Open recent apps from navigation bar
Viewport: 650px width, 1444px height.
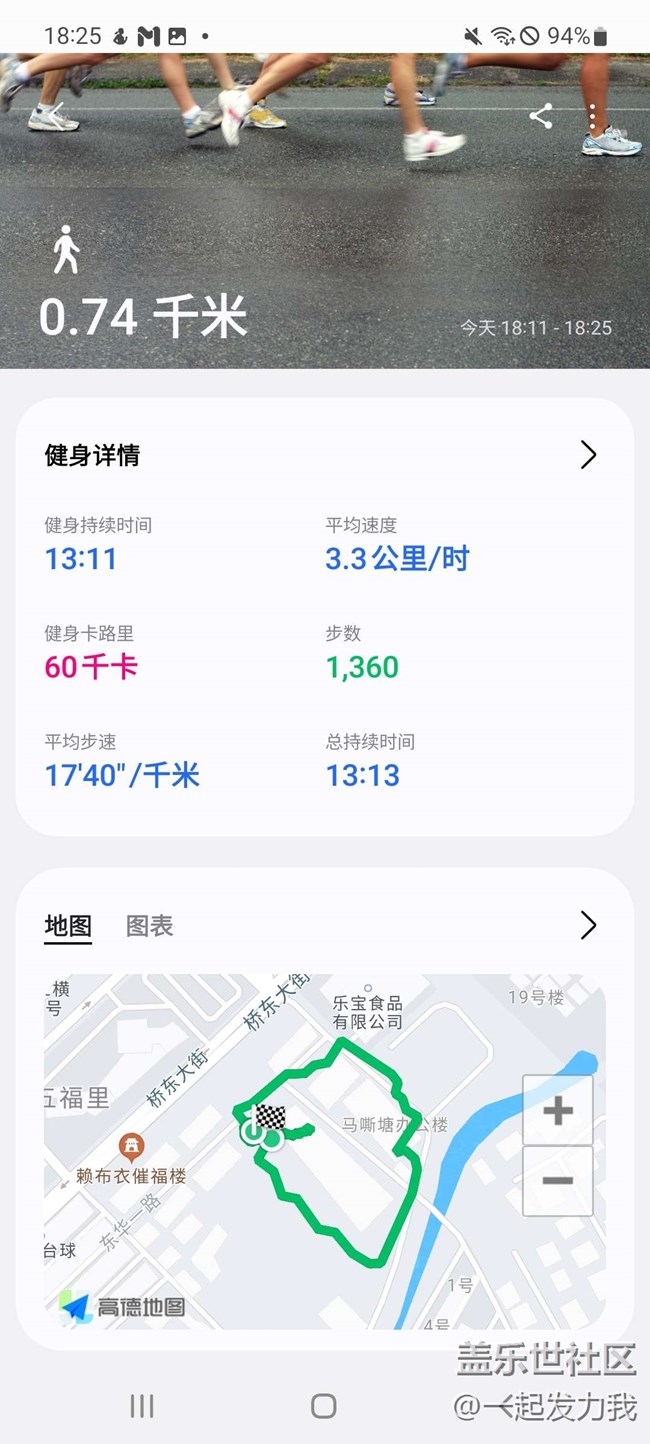coord(142,1406)
